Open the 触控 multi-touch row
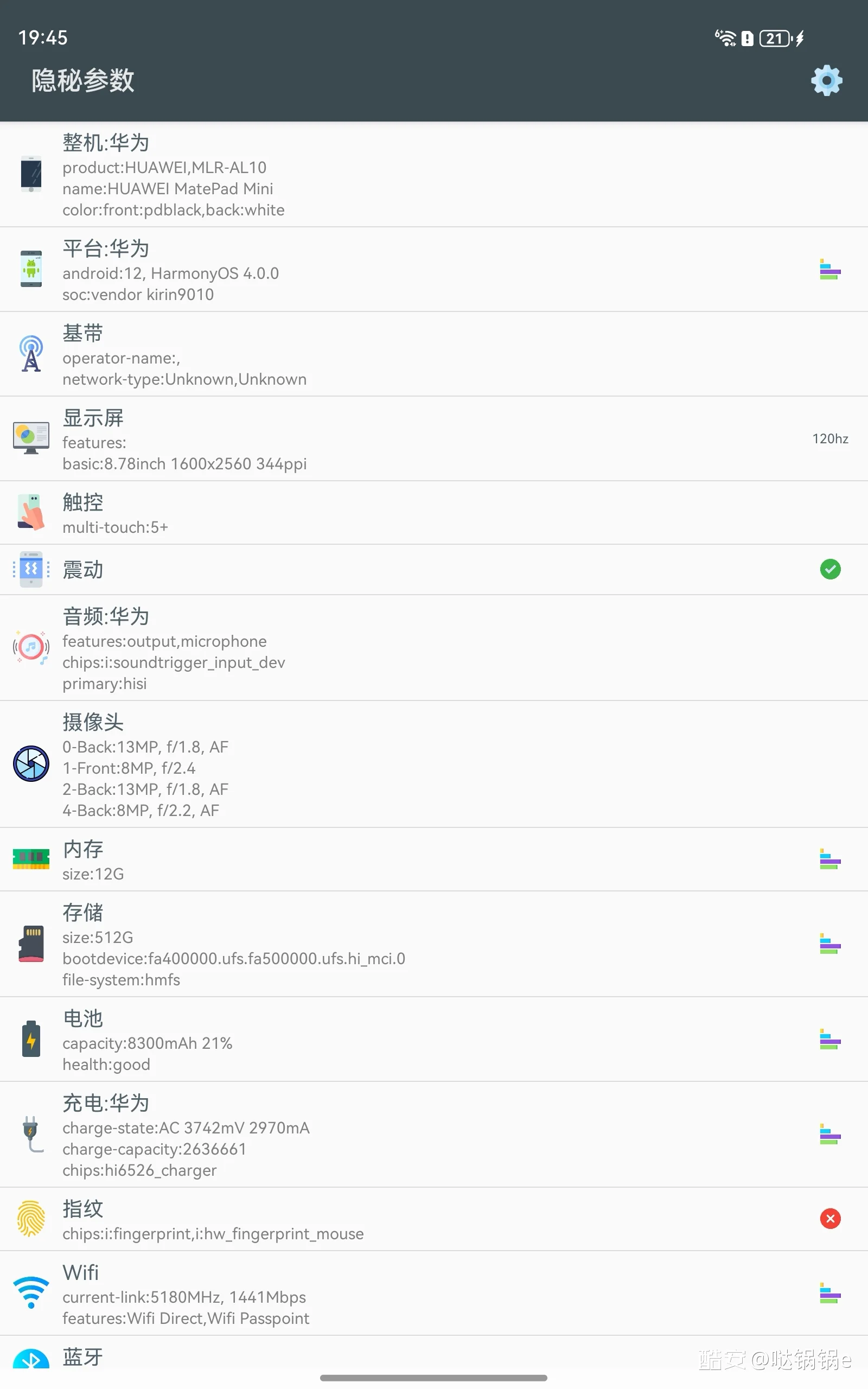This screenshot has width=868, height=1389. pyautogui.click(x=434, y=513)
